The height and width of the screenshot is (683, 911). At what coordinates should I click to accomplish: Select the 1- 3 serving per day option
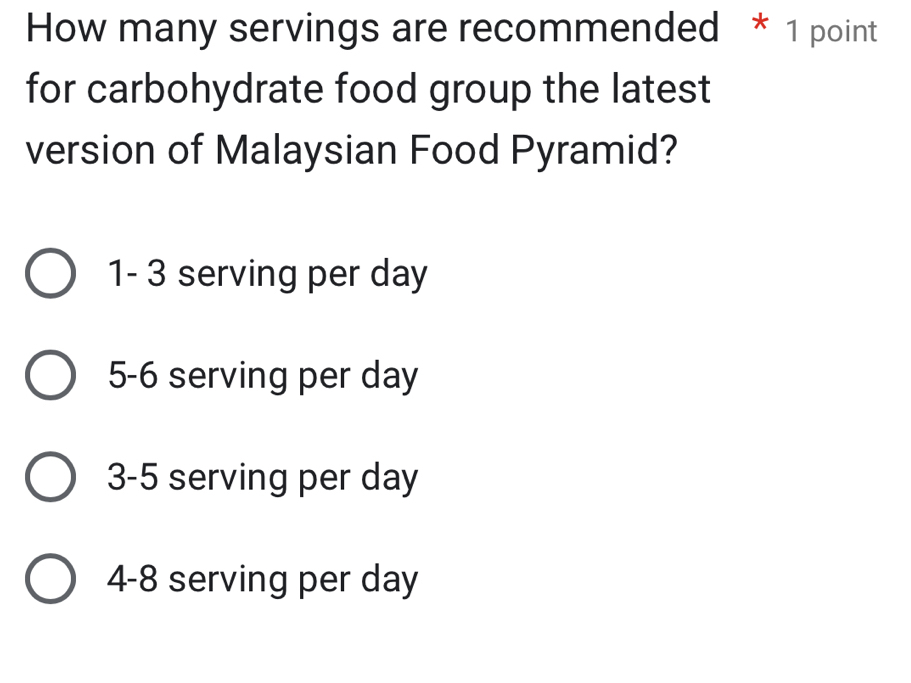(x=50, y=274)
